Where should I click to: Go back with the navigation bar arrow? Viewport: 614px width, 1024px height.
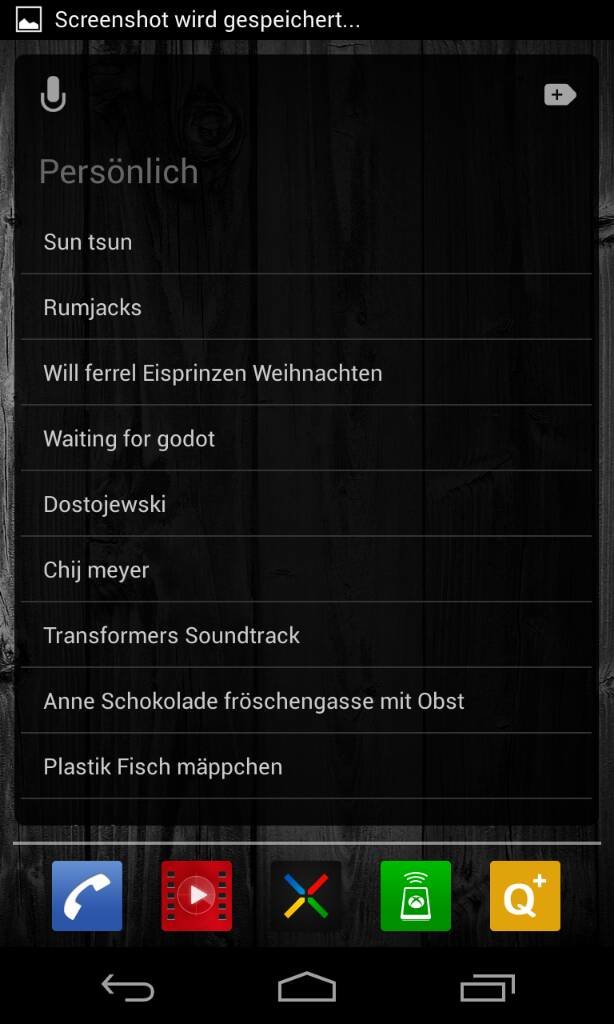[128, 987]
